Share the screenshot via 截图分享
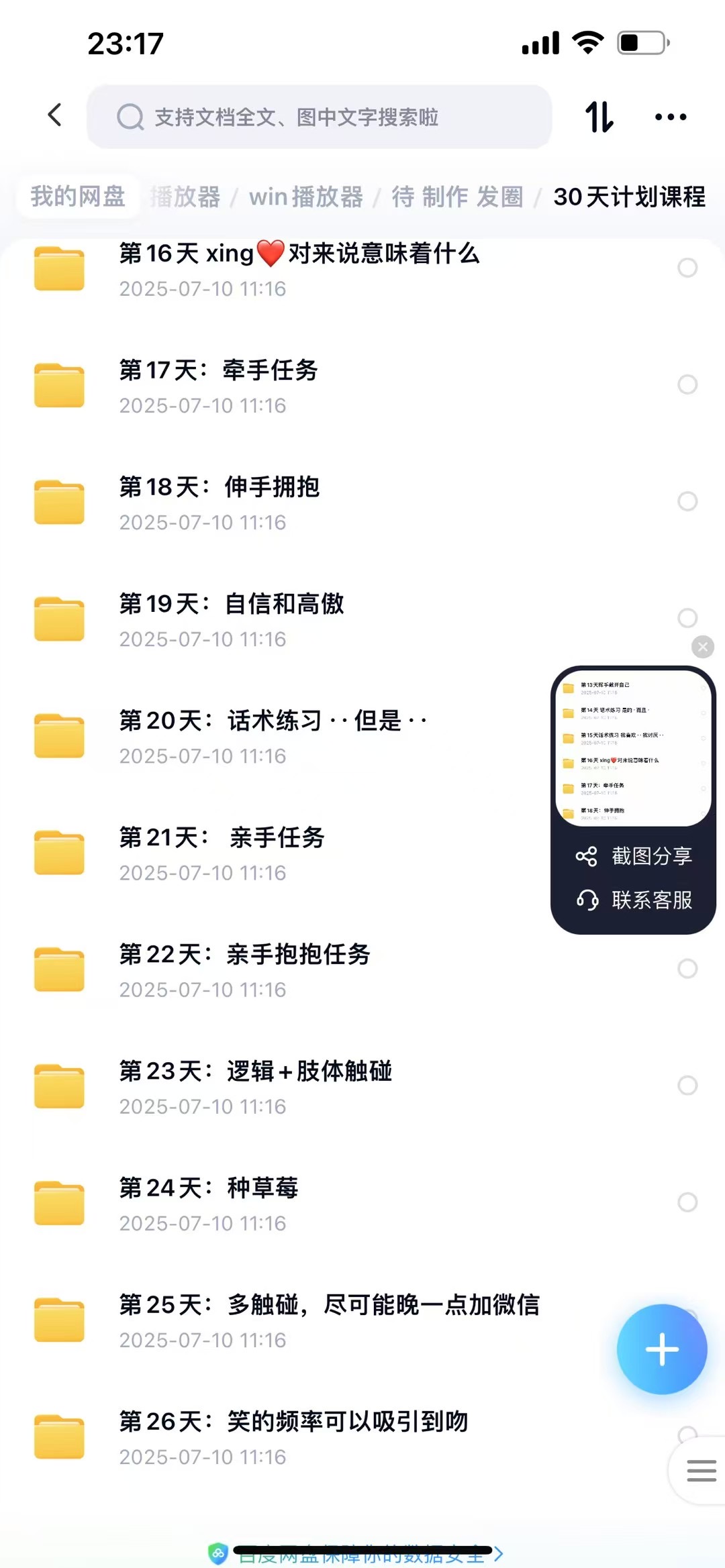This screenshot has width=725, height=1568. [x=634, y=856]
